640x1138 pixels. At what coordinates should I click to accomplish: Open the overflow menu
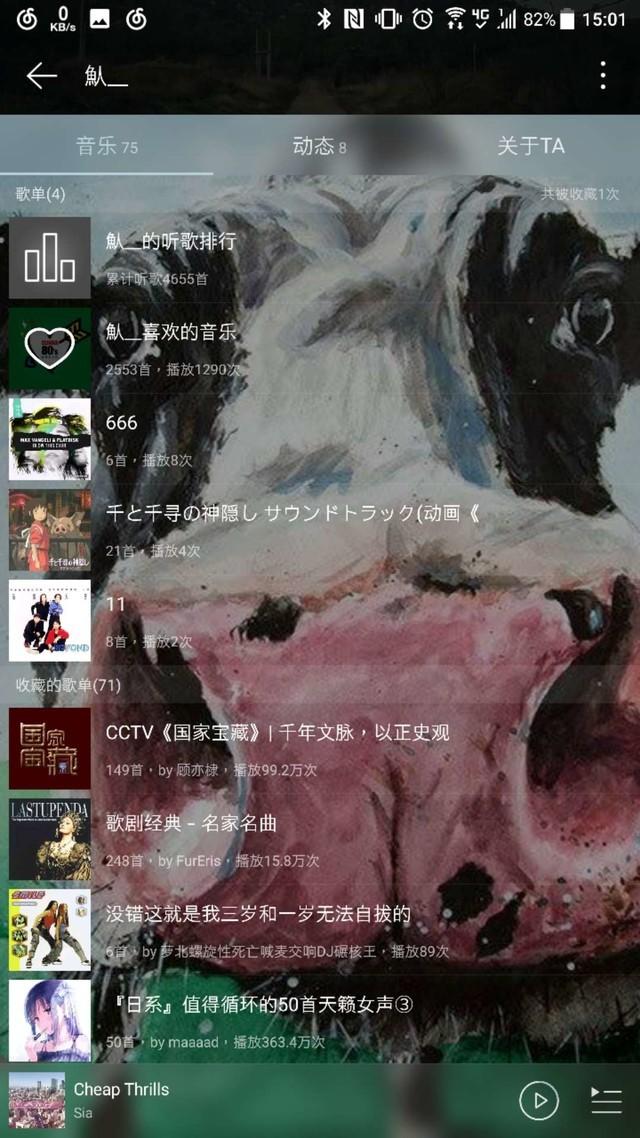tap(602, 75)
